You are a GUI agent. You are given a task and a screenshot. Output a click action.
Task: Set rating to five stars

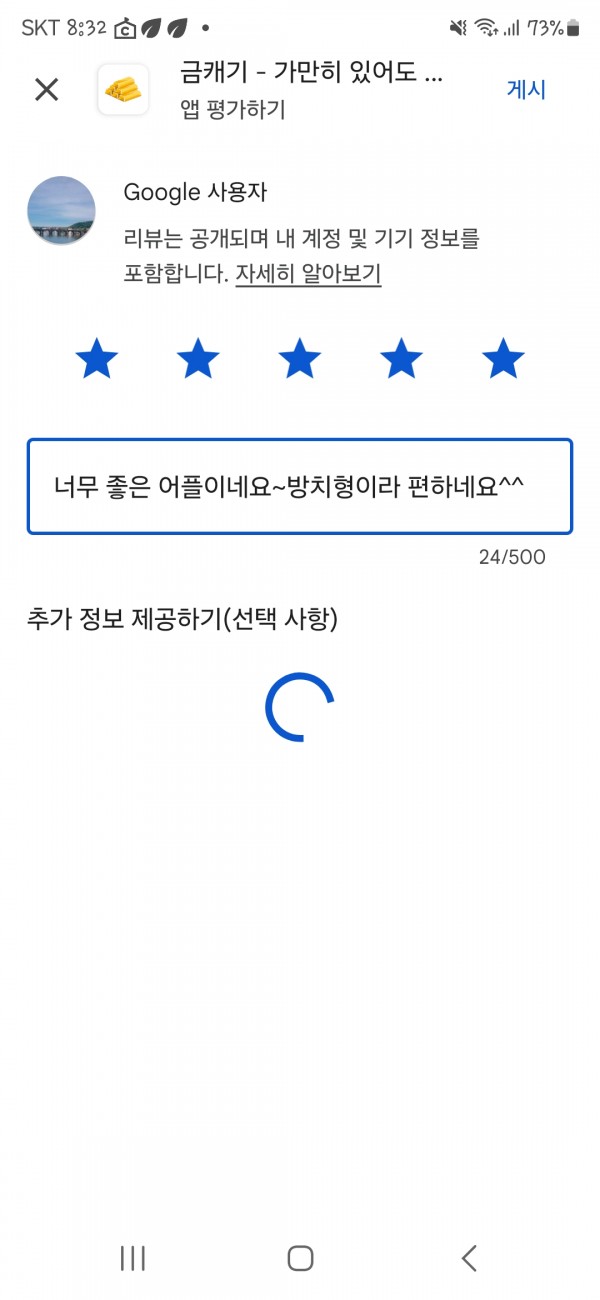[x=503, y=358]
